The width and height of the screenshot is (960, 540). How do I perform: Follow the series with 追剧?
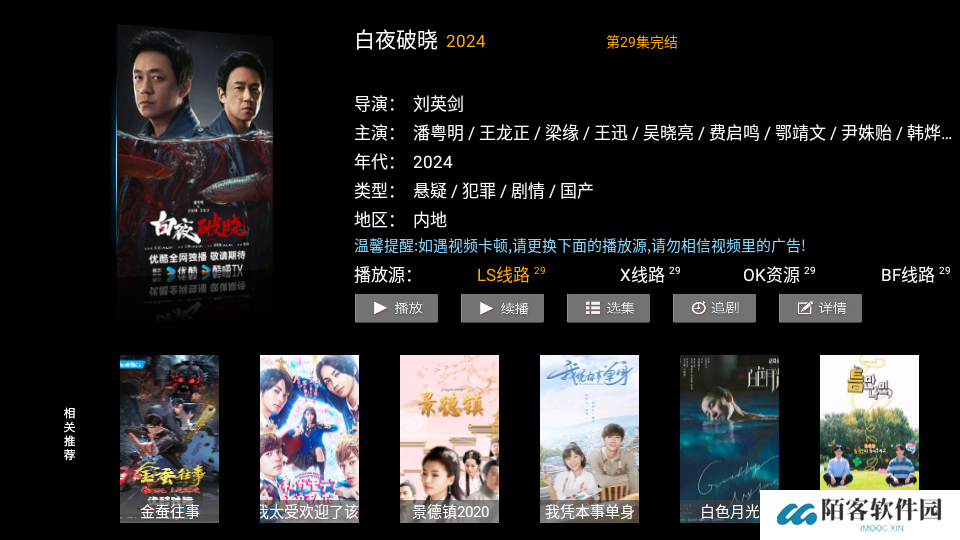point(714,308)
